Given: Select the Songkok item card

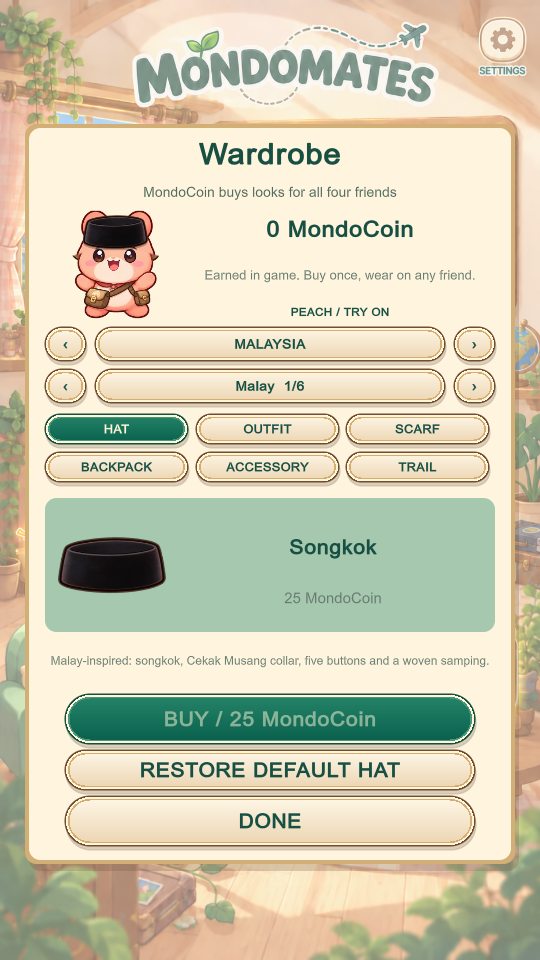Looking at the screenshot, I should pyautogui.click(x=270, y=564).
